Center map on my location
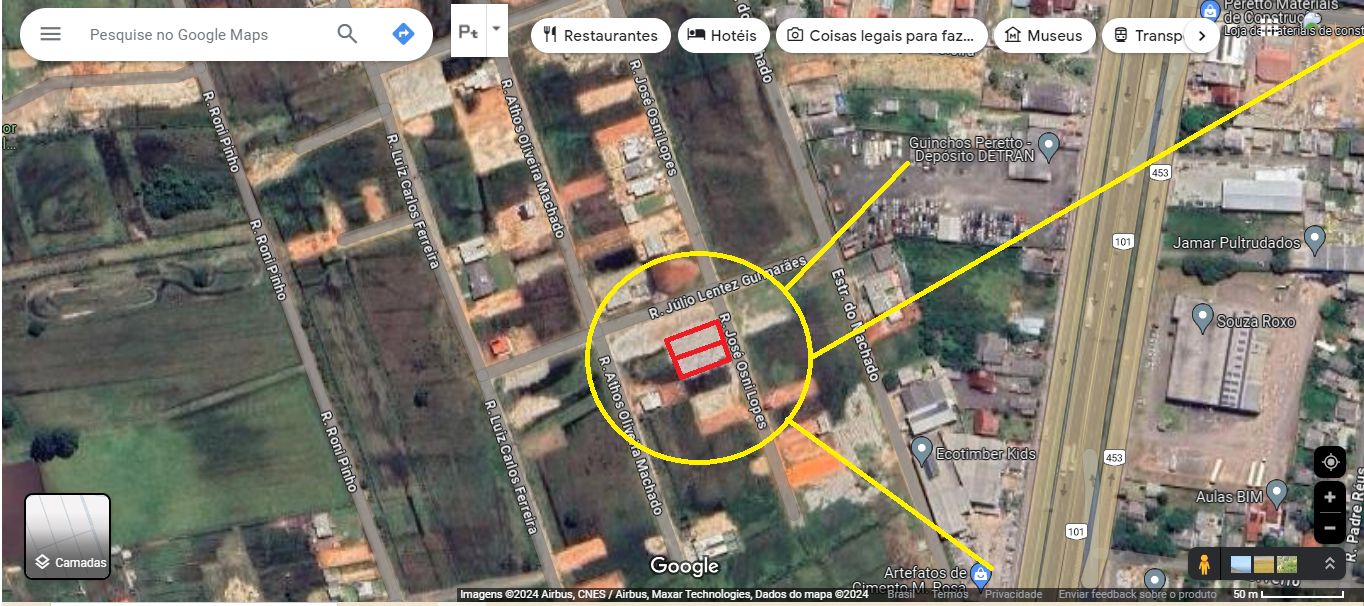Viewport: 1364px width, 606px height. click(1330, 462)
